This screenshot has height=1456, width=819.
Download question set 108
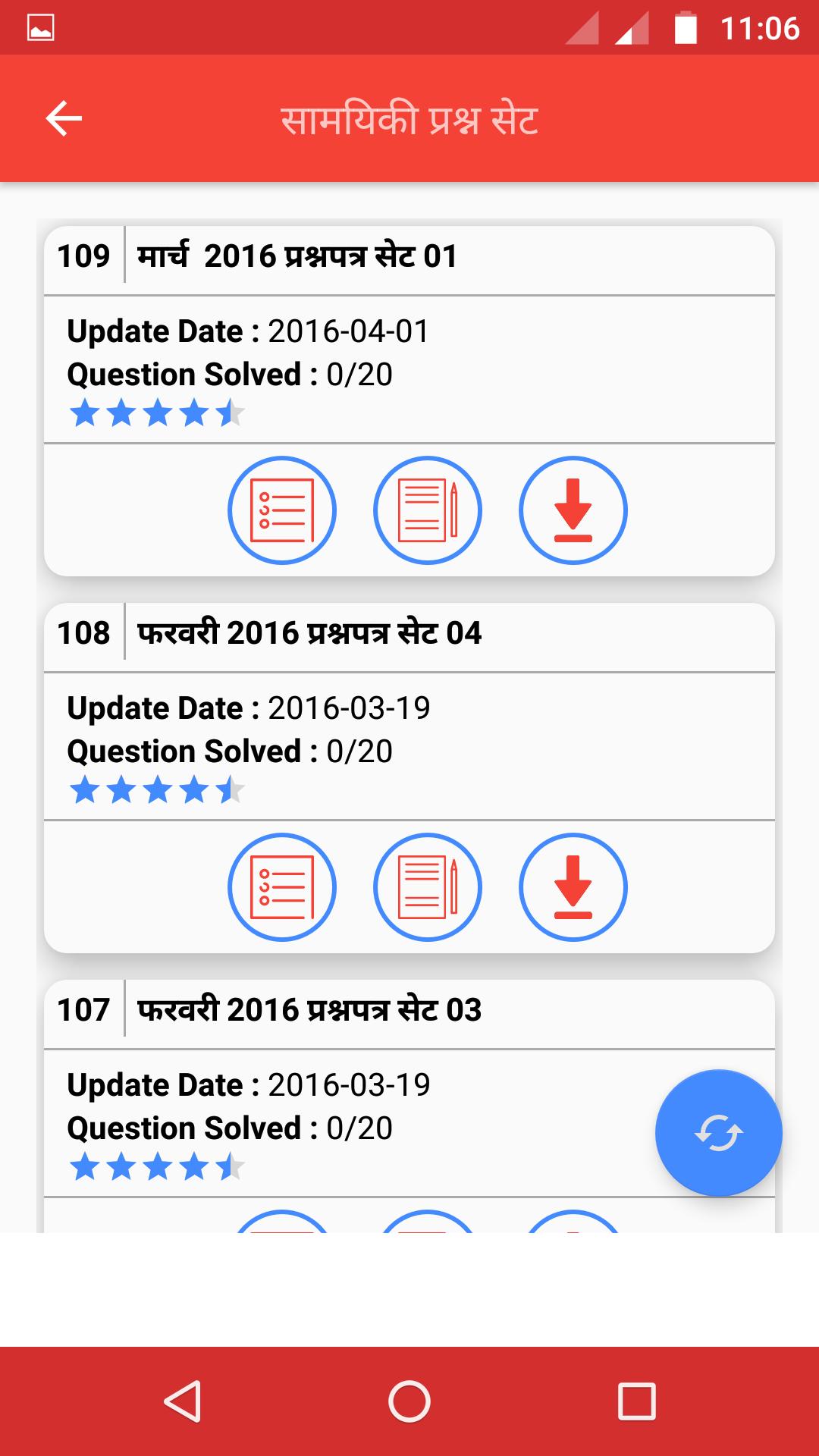tap(573, 887)
